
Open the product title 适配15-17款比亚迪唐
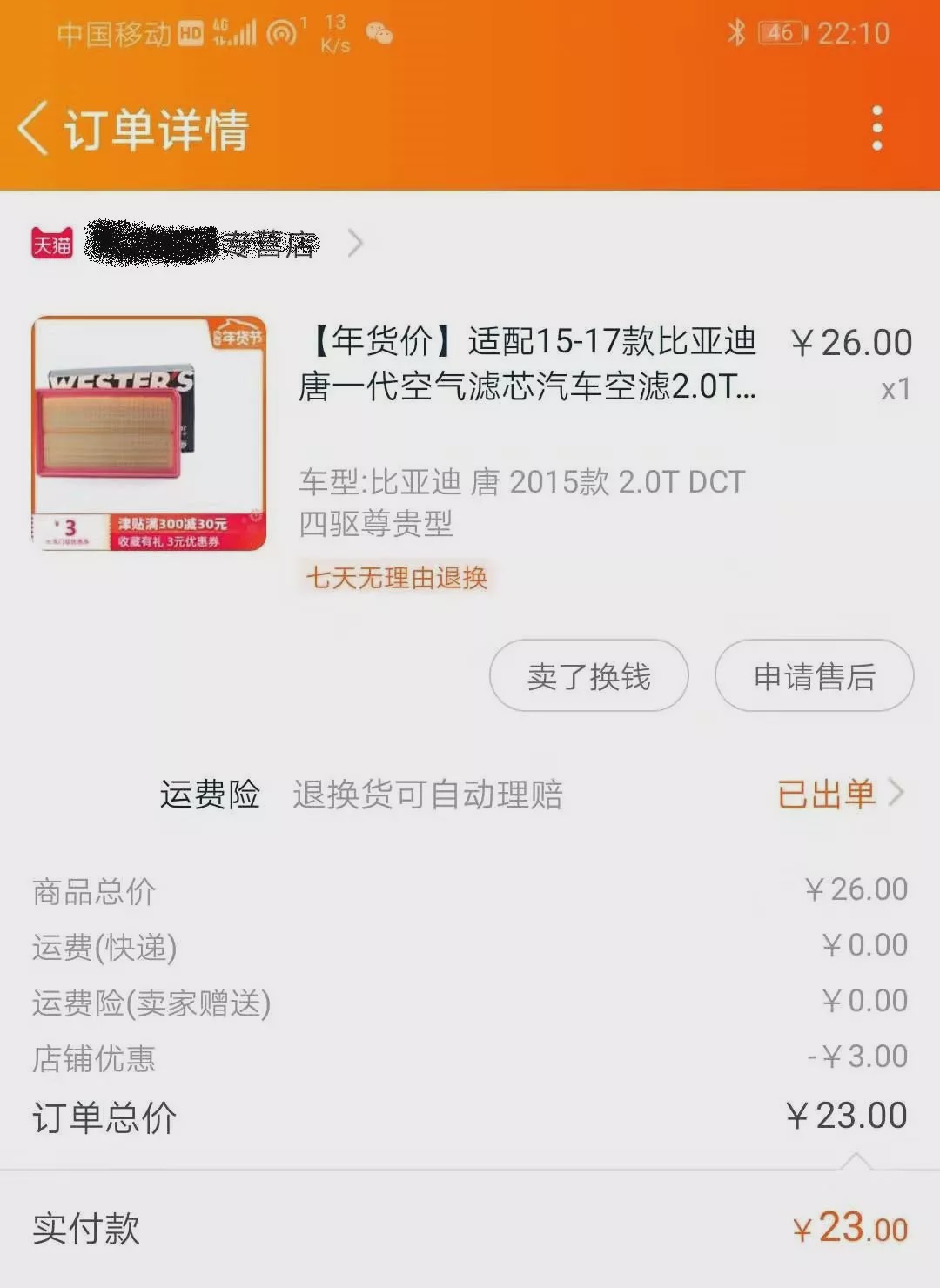pos(527,364)
